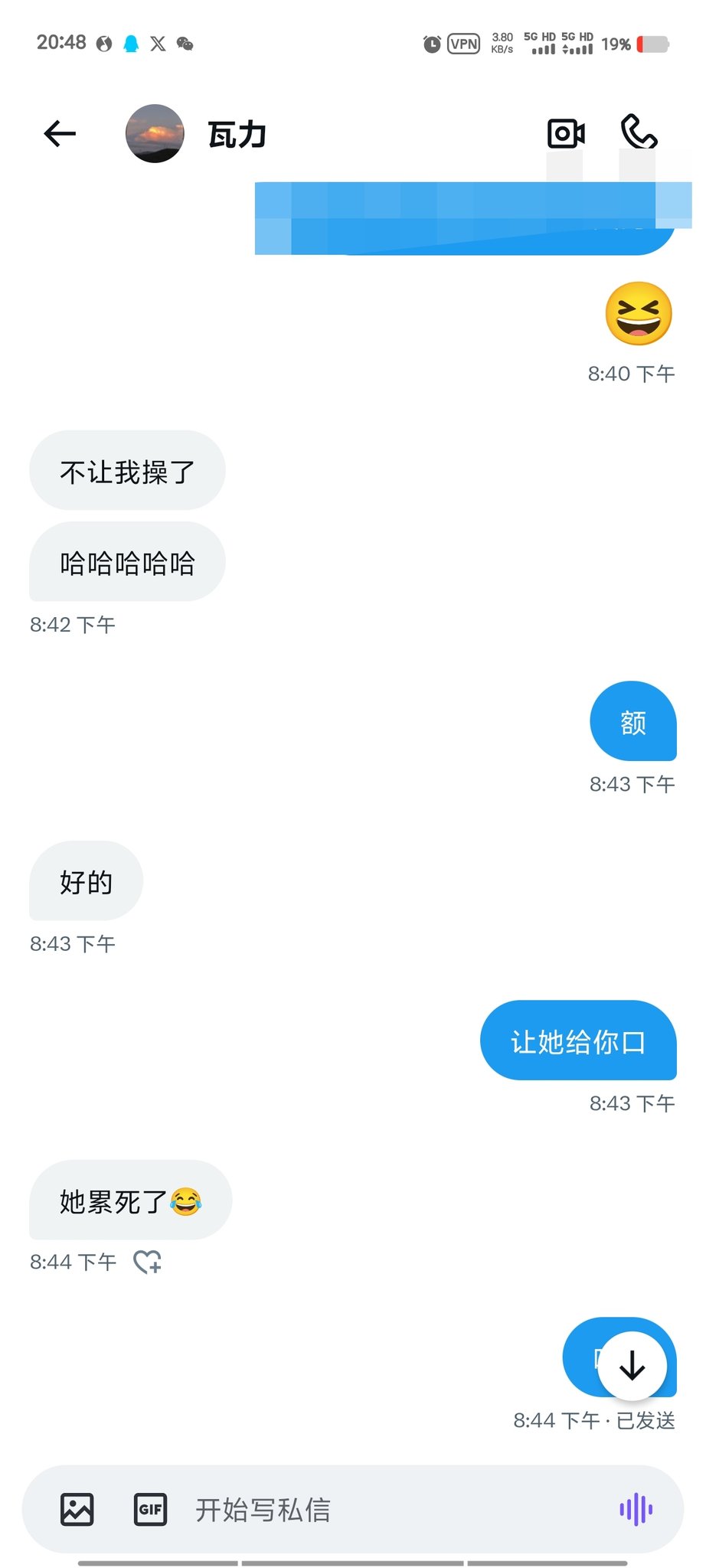Start a video call with 瓦力

pyautogui.click(x=566, y=134)
